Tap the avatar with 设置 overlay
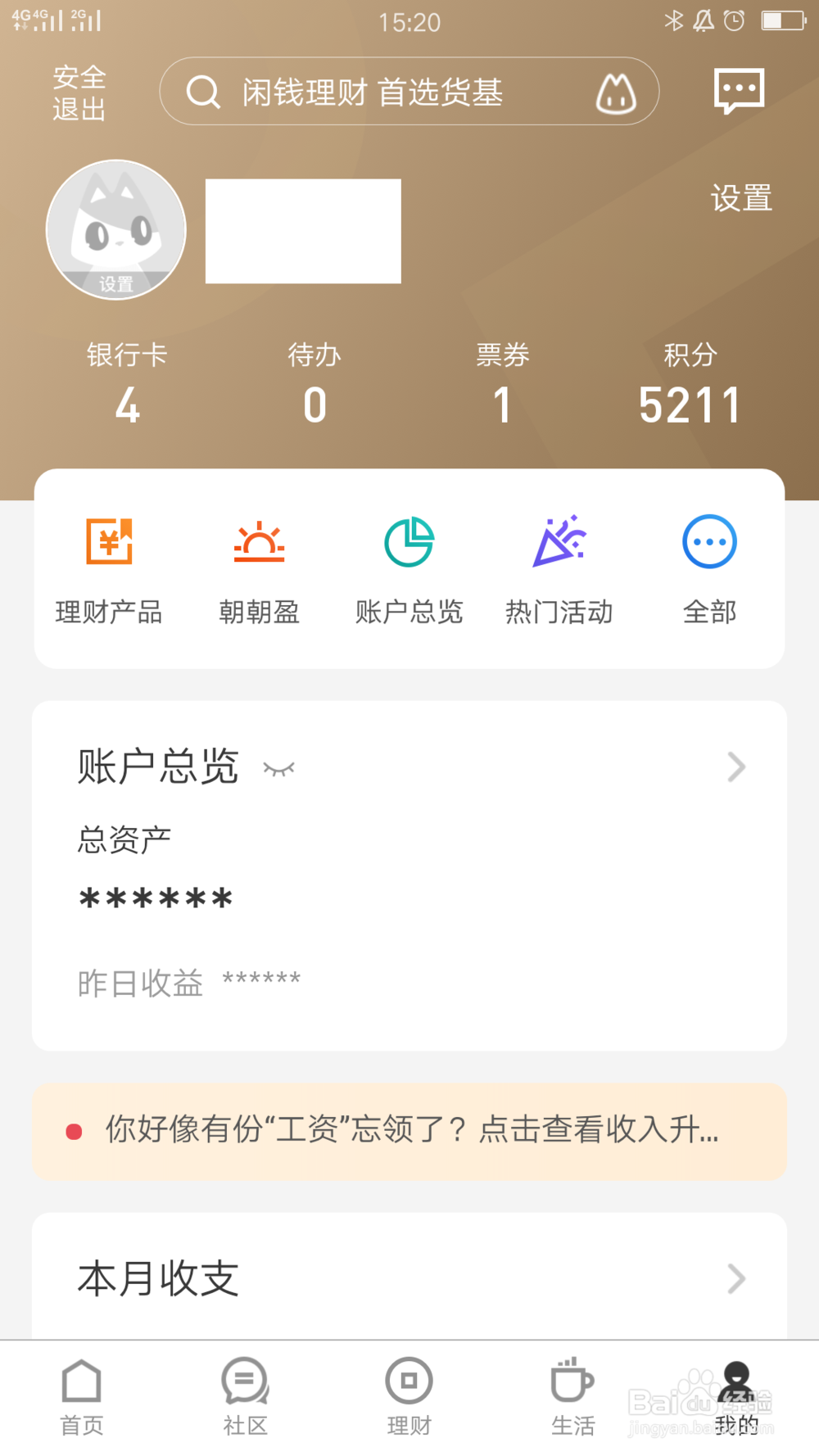This screenshot has width=819, height=1456. tap(116, 230)
